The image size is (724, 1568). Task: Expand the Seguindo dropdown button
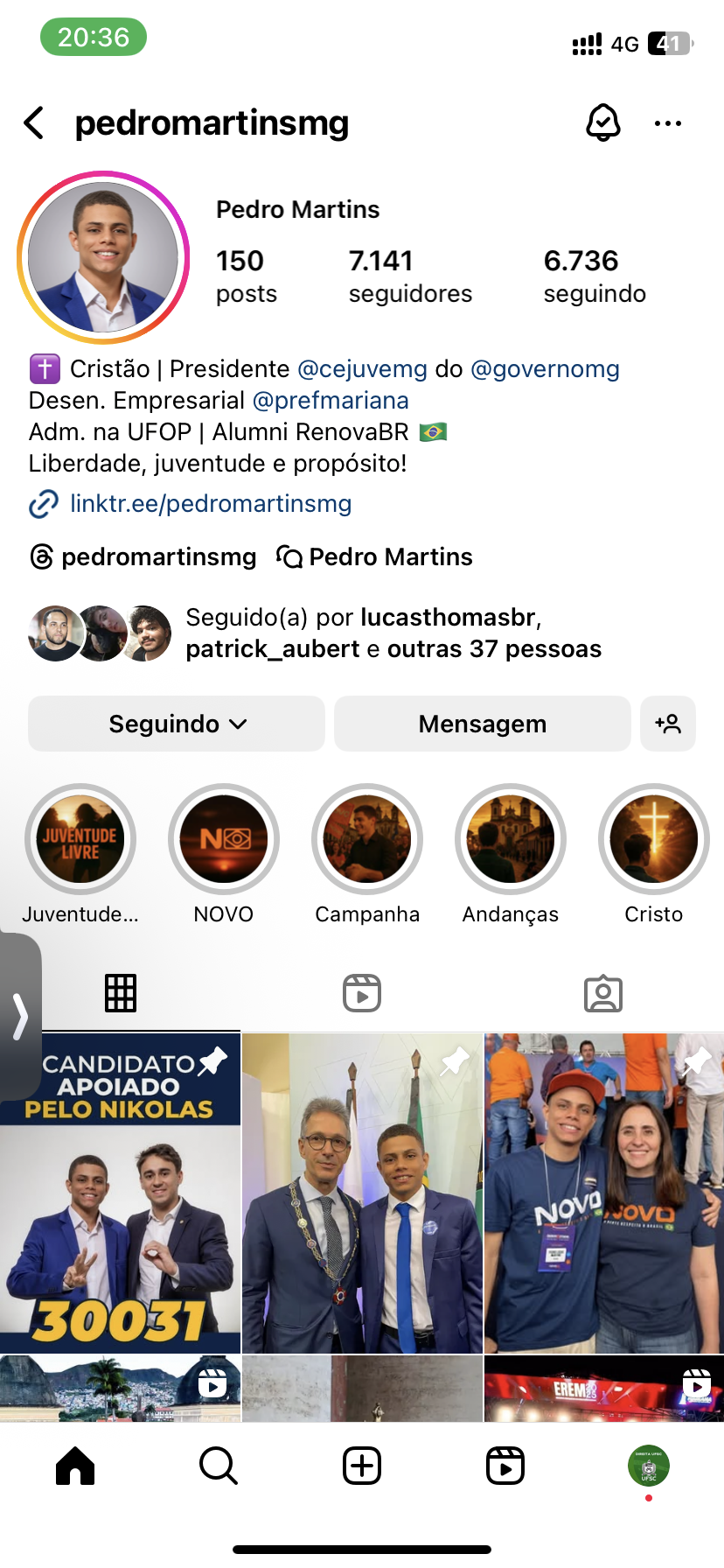(177, 724)
